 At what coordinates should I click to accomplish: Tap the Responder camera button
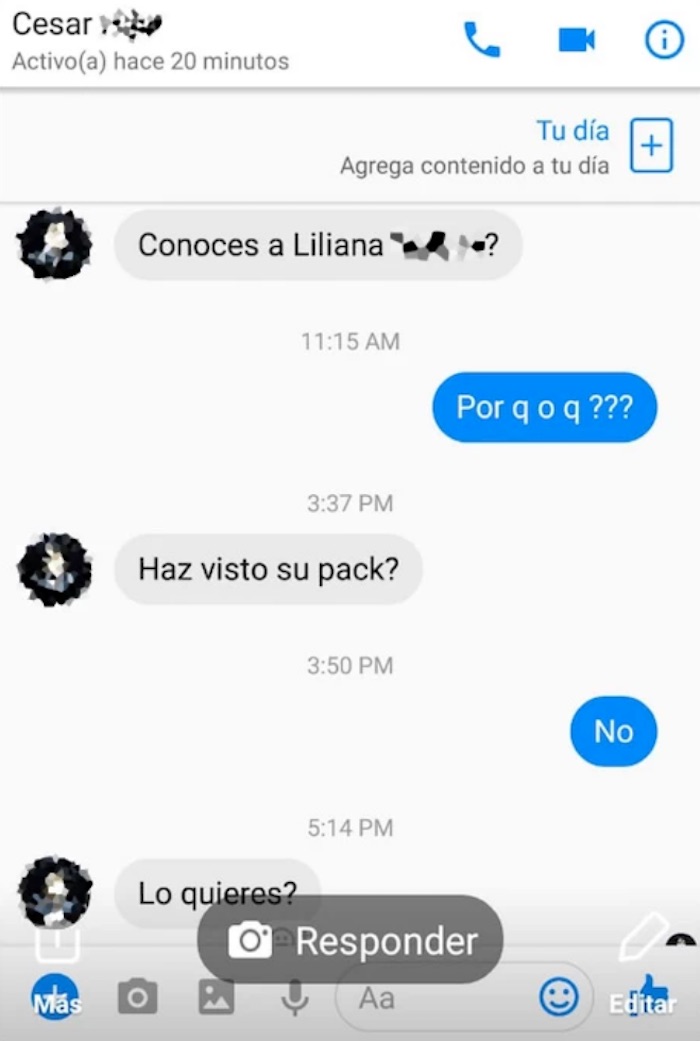point(350,940)
